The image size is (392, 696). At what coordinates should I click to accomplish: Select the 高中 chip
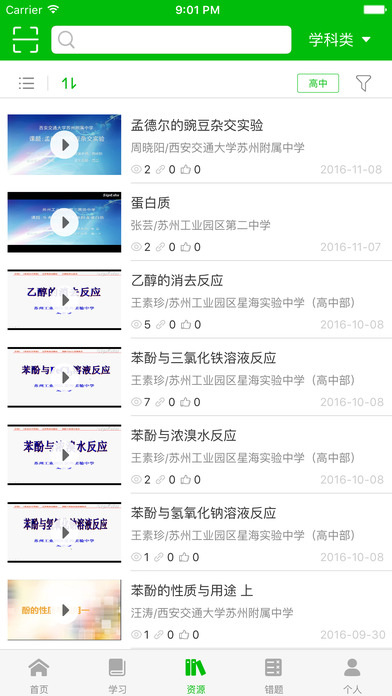318,83
